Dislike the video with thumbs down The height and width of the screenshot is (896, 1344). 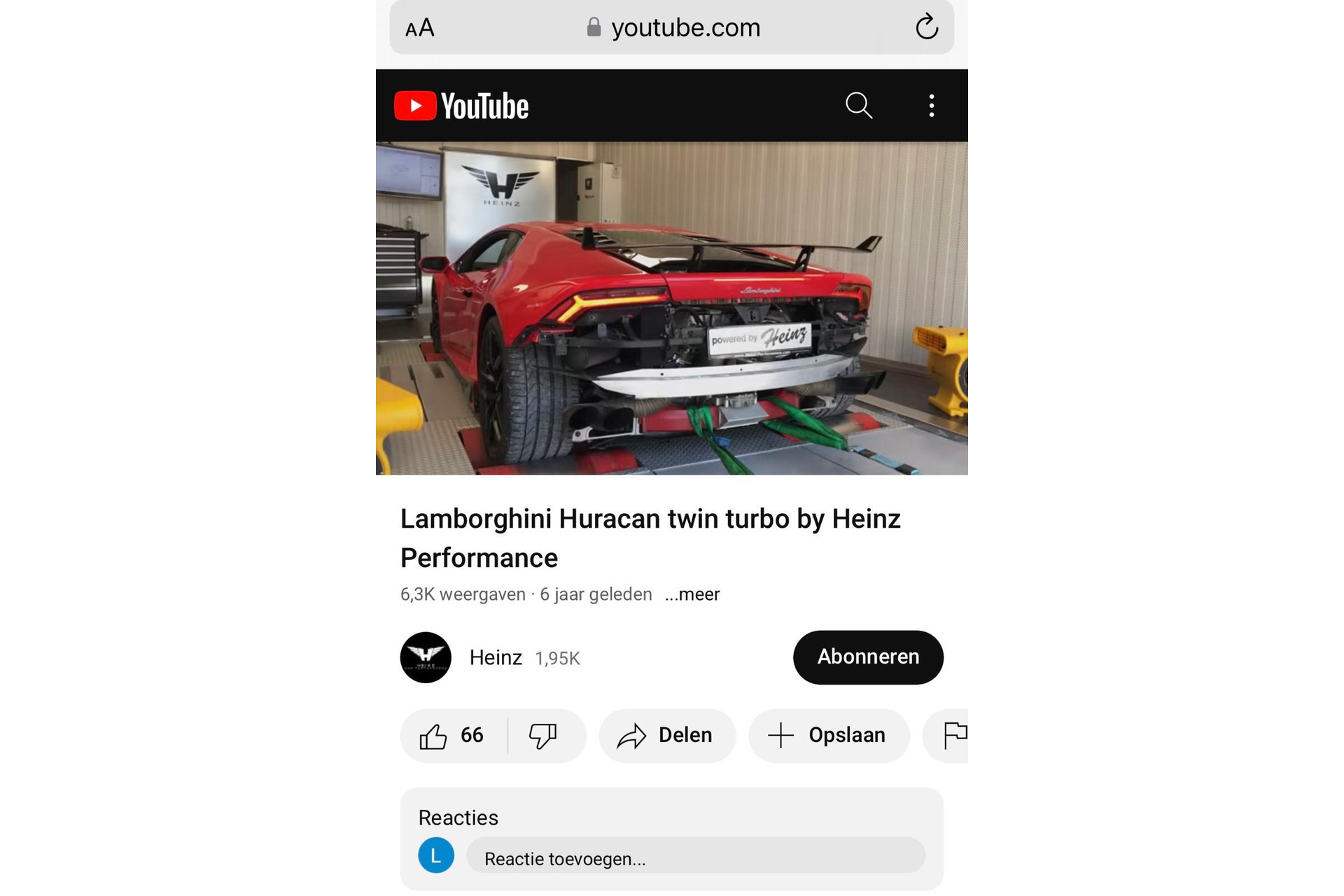pos(543,735)
